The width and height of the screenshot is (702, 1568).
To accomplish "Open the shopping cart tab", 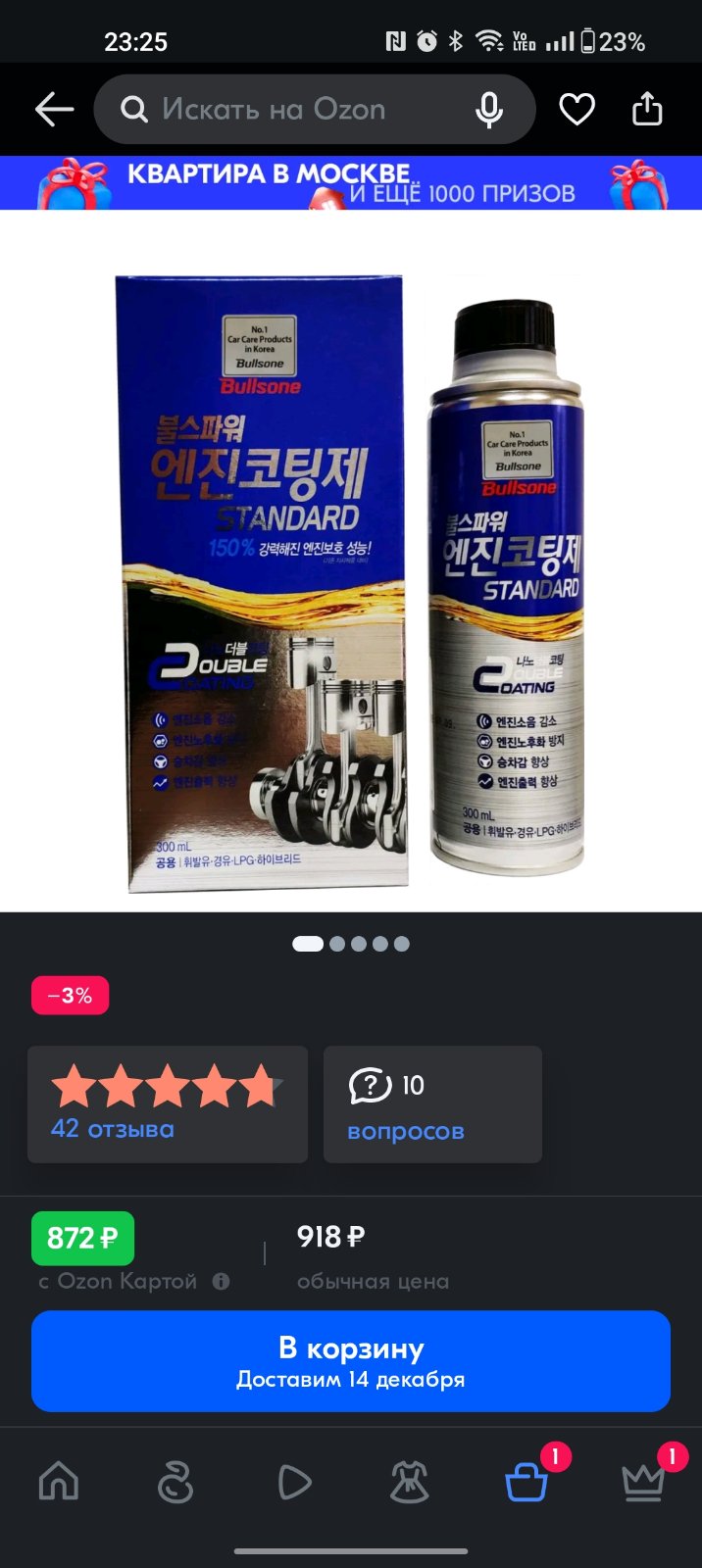I will (x=527, y=1481).
